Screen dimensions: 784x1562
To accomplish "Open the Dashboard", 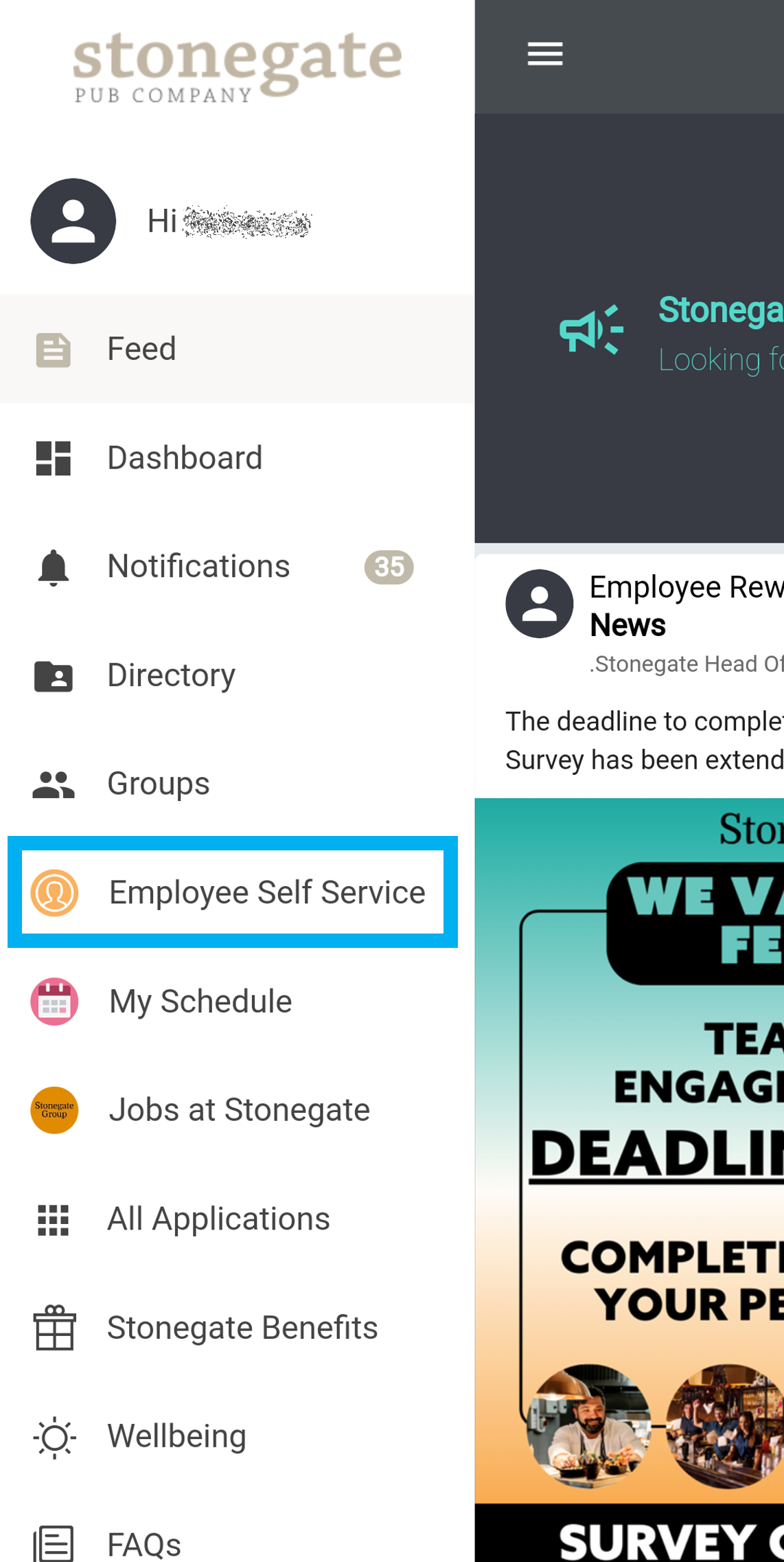I will point(185,458).
